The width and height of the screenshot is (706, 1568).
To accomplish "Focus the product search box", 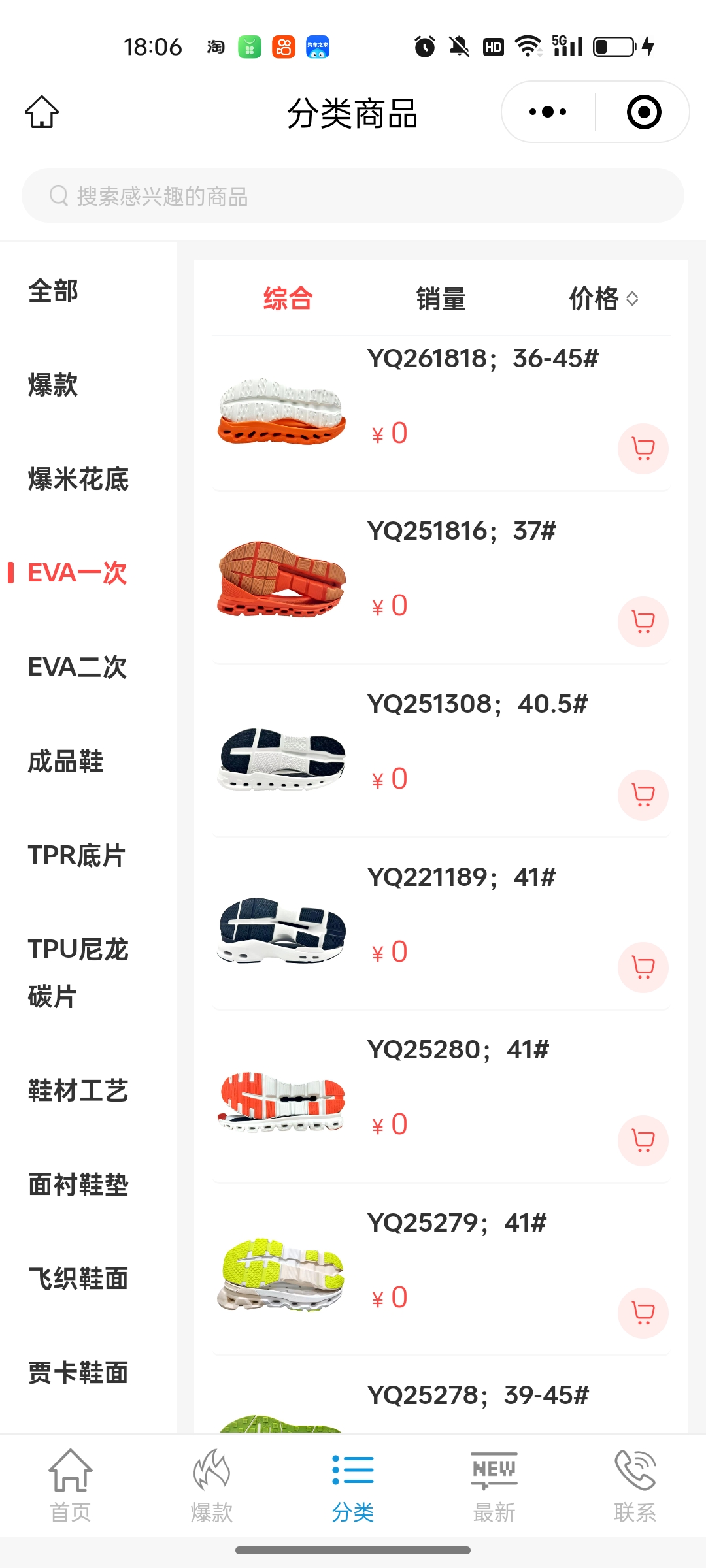I will [x=353, y=196].
